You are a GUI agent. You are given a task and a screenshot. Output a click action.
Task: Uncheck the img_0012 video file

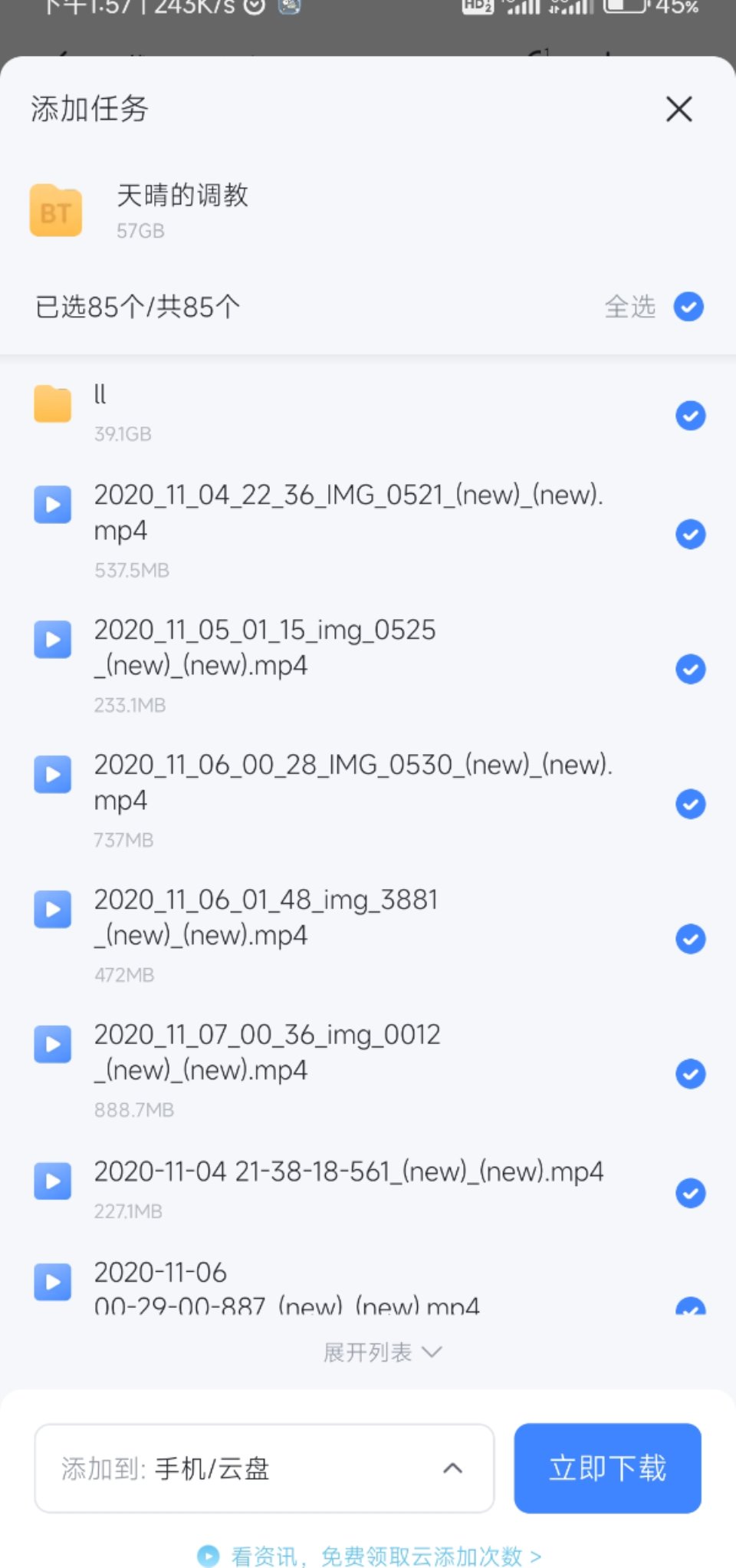[x=690, y=1074]
